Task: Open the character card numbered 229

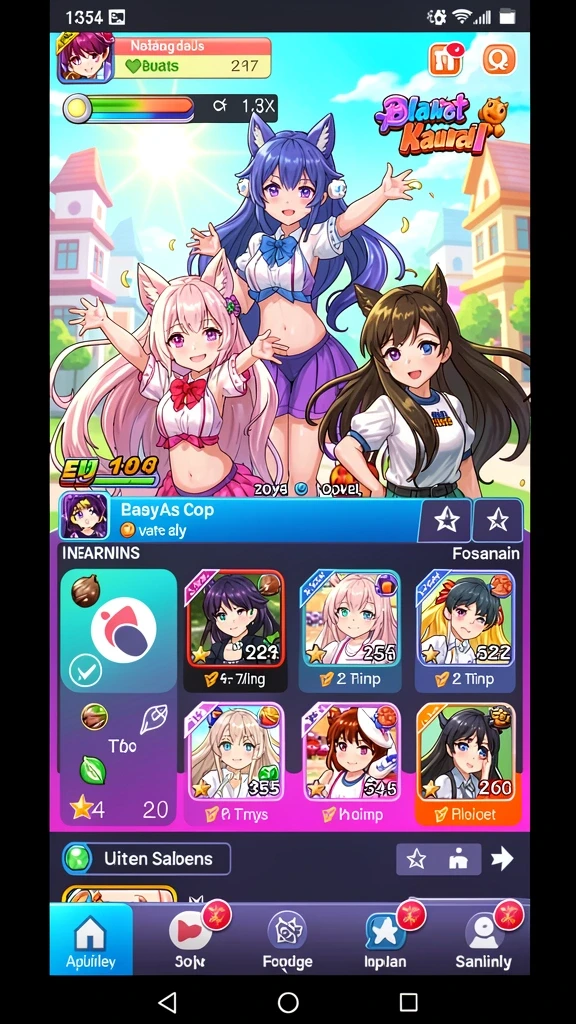Action: tap(235, 630)
